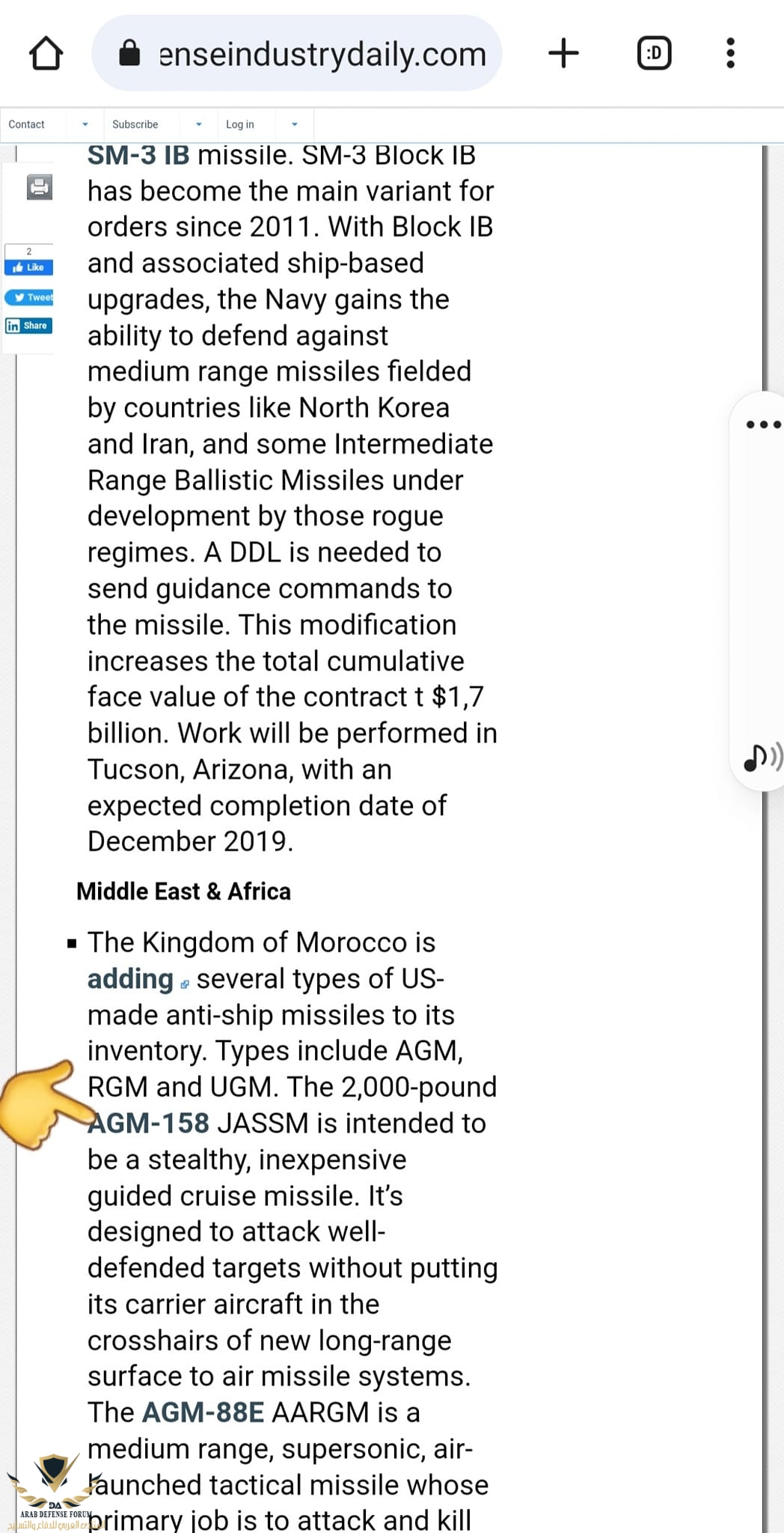Expand the Log in dropdown menu
This screenshot has height=1533, width=784.
coord(294,124)
